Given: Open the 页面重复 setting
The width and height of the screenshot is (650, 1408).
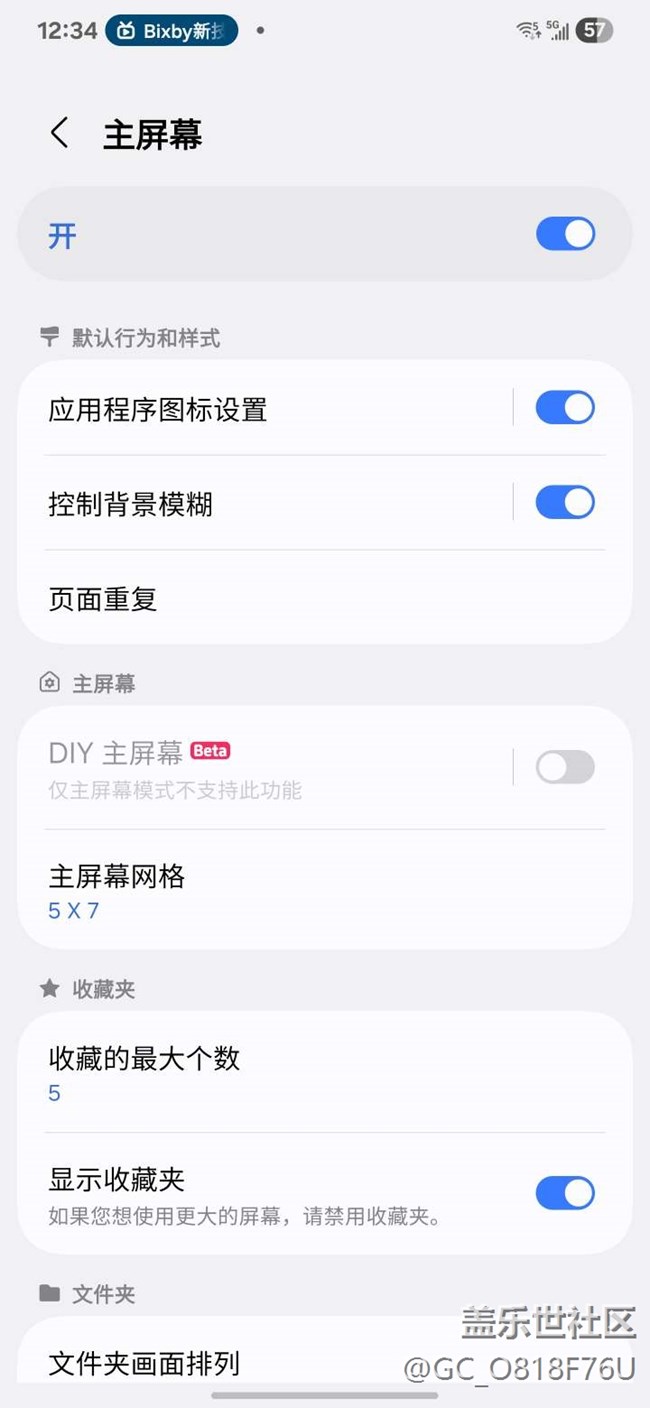Looking at the screenshot, I should coord(103,599).
